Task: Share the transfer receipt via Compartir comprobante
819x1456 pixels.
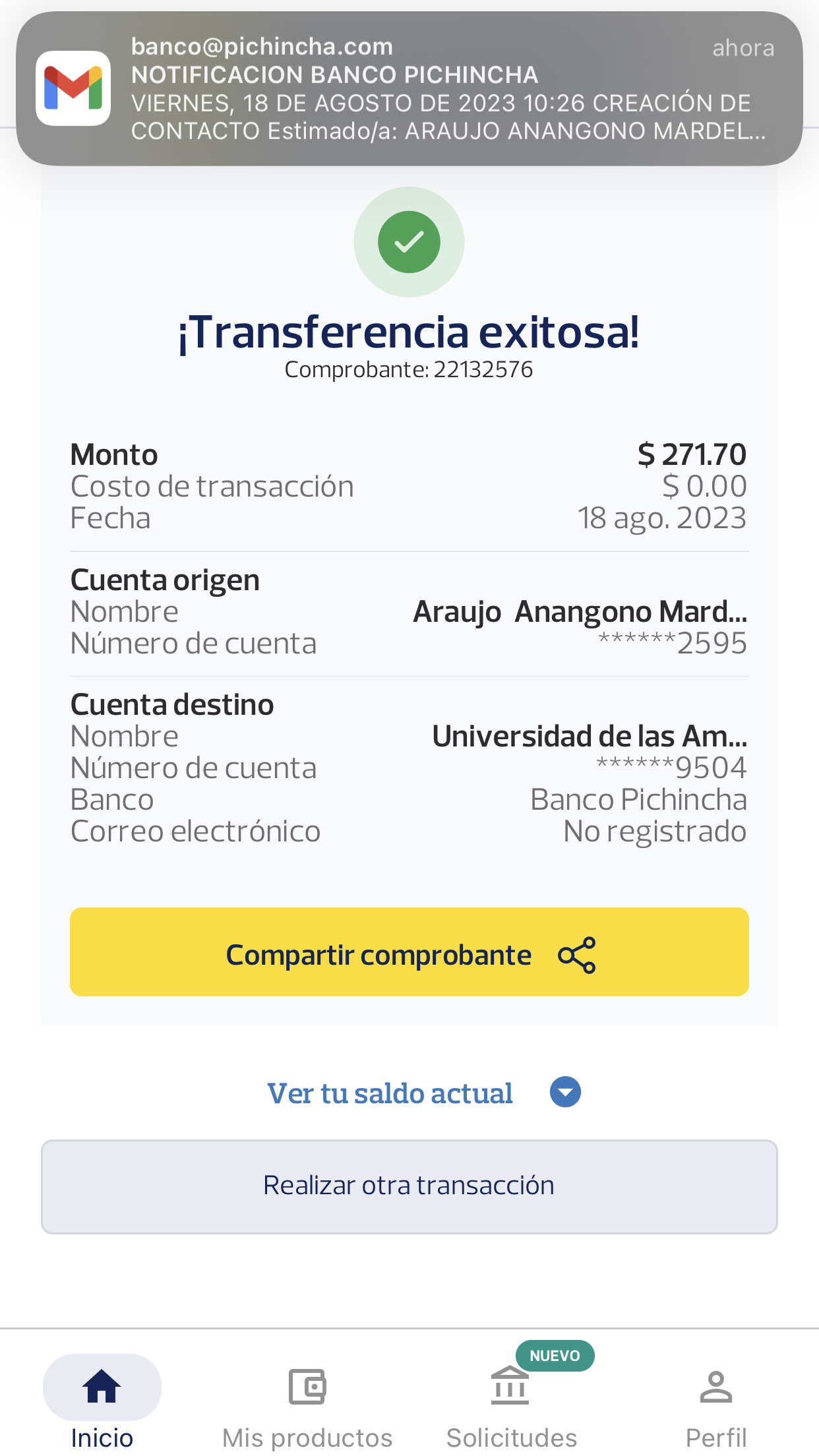Action: pyautogui.click(x=409, y=952)
